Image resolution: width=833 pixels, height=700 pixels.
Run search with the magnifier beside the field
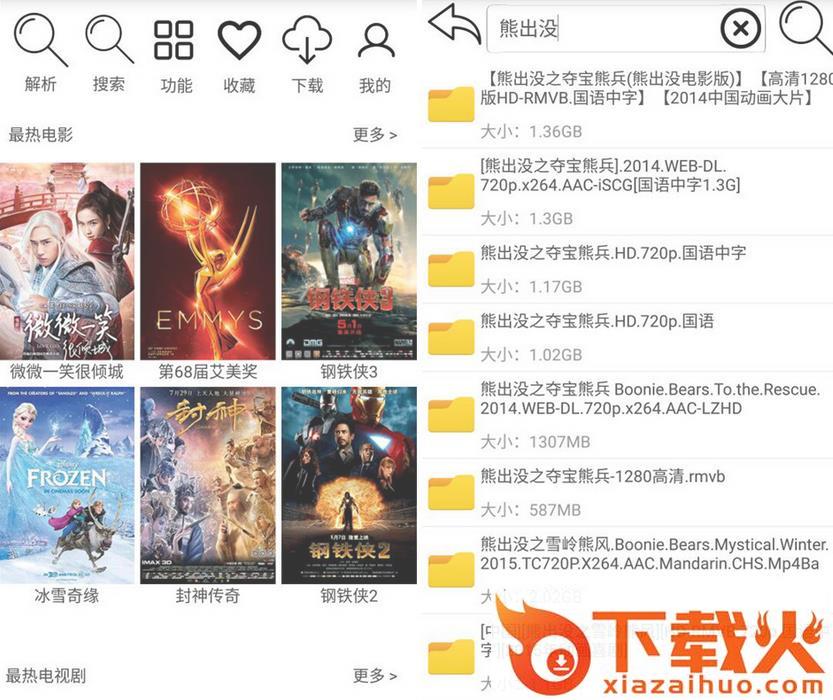805,28
